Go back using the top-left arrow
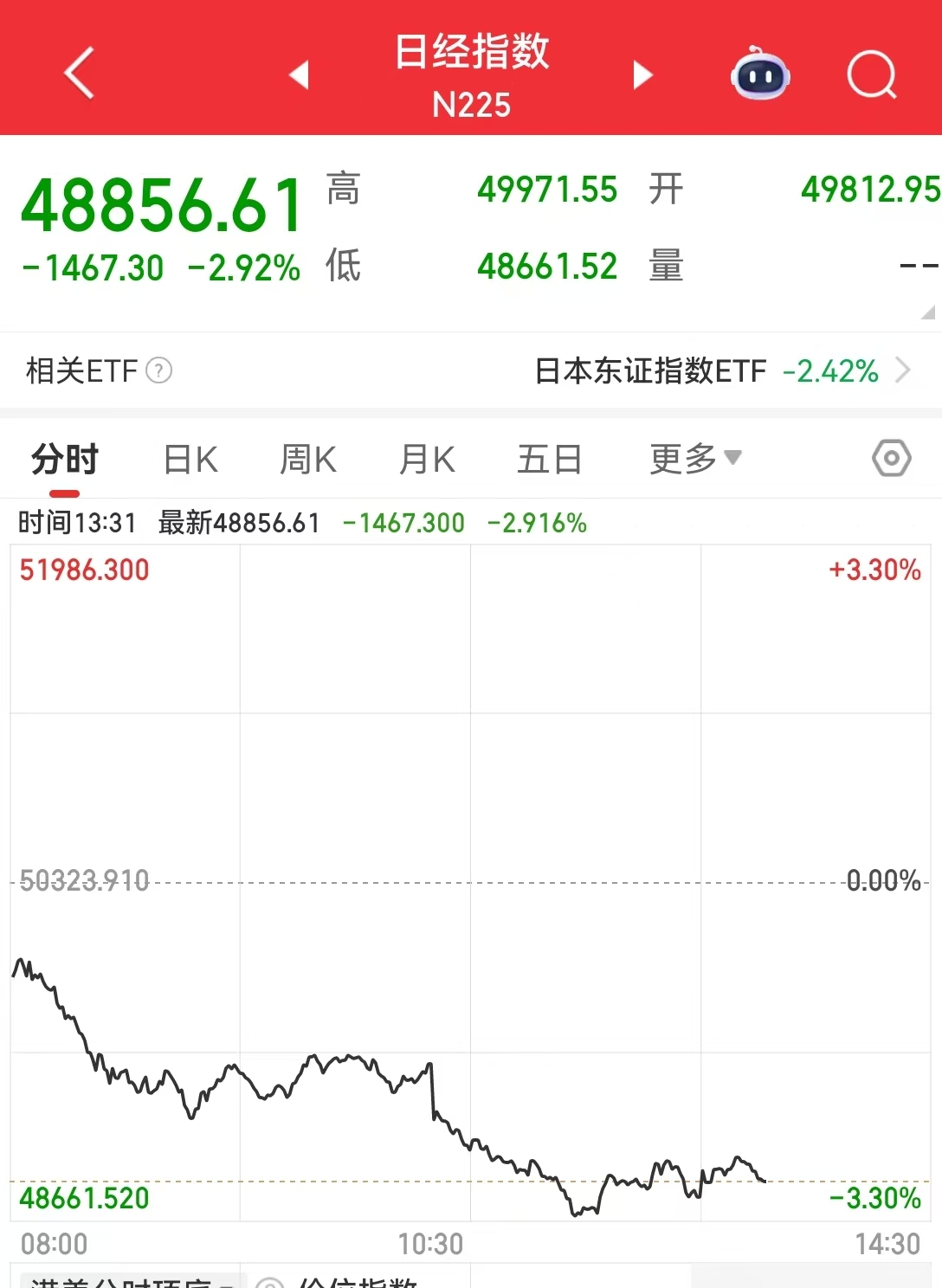This screenshot has width=942, height=1288. point(80,74)
